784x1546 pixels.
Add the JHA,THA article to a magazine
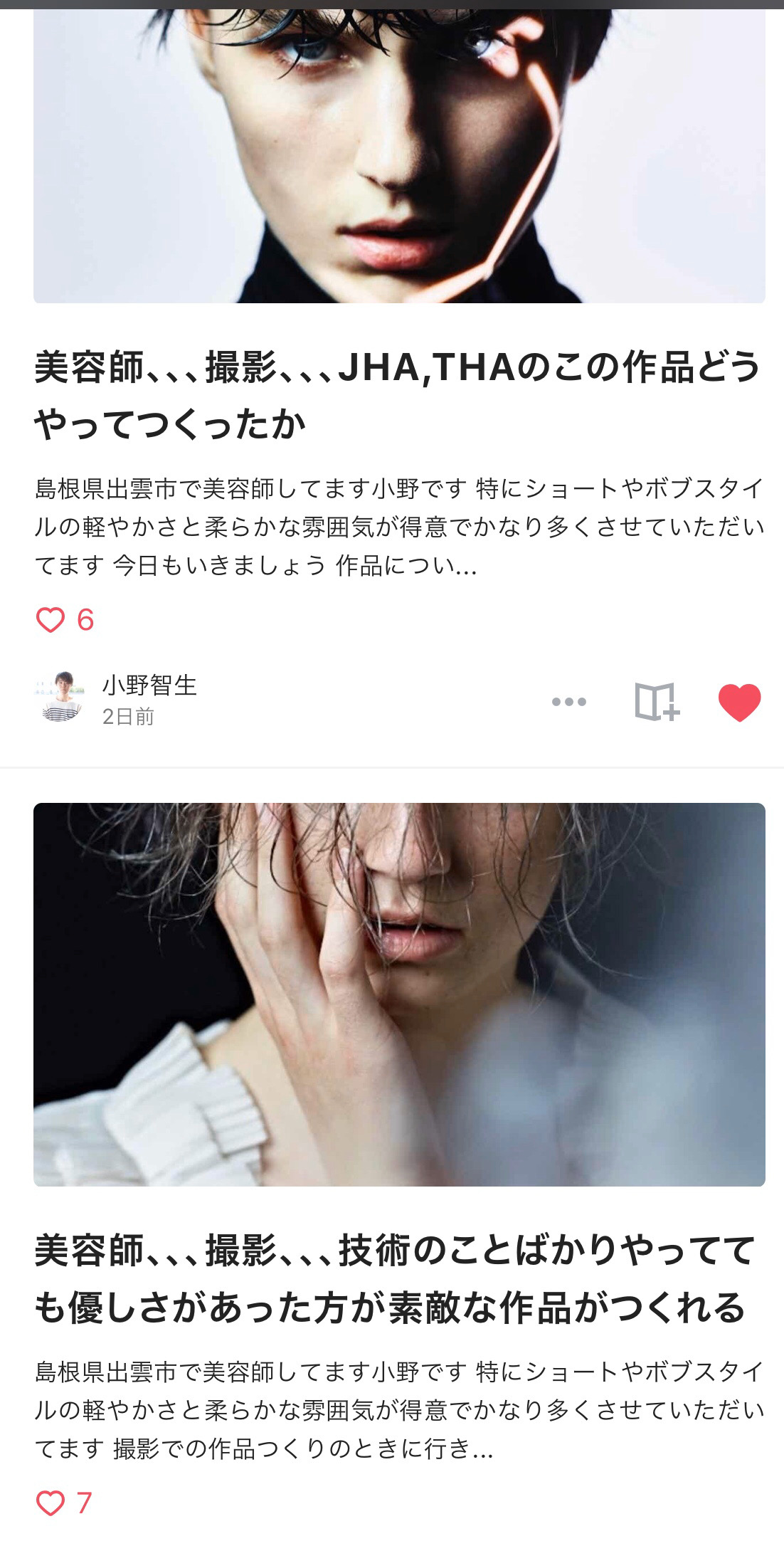(x=657, y=702)
